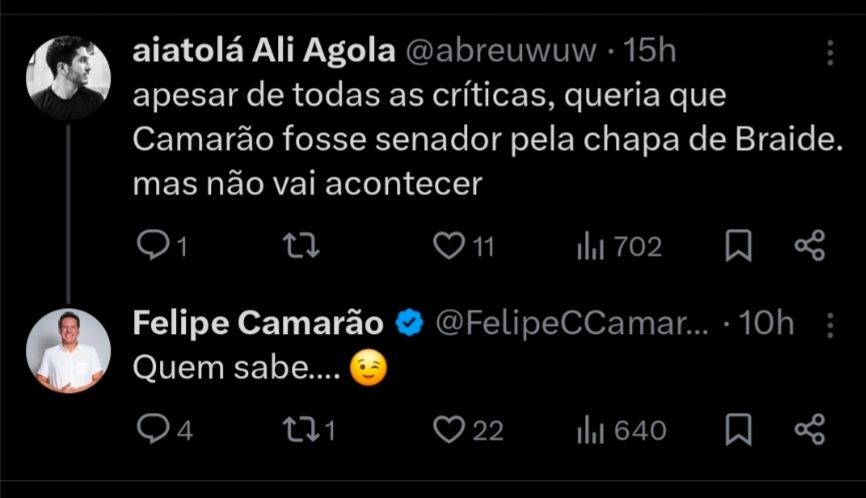The image size is (866, 498).
Task: Open overflow menu on Felipe Camarão's reply
Action: (830, 324)
